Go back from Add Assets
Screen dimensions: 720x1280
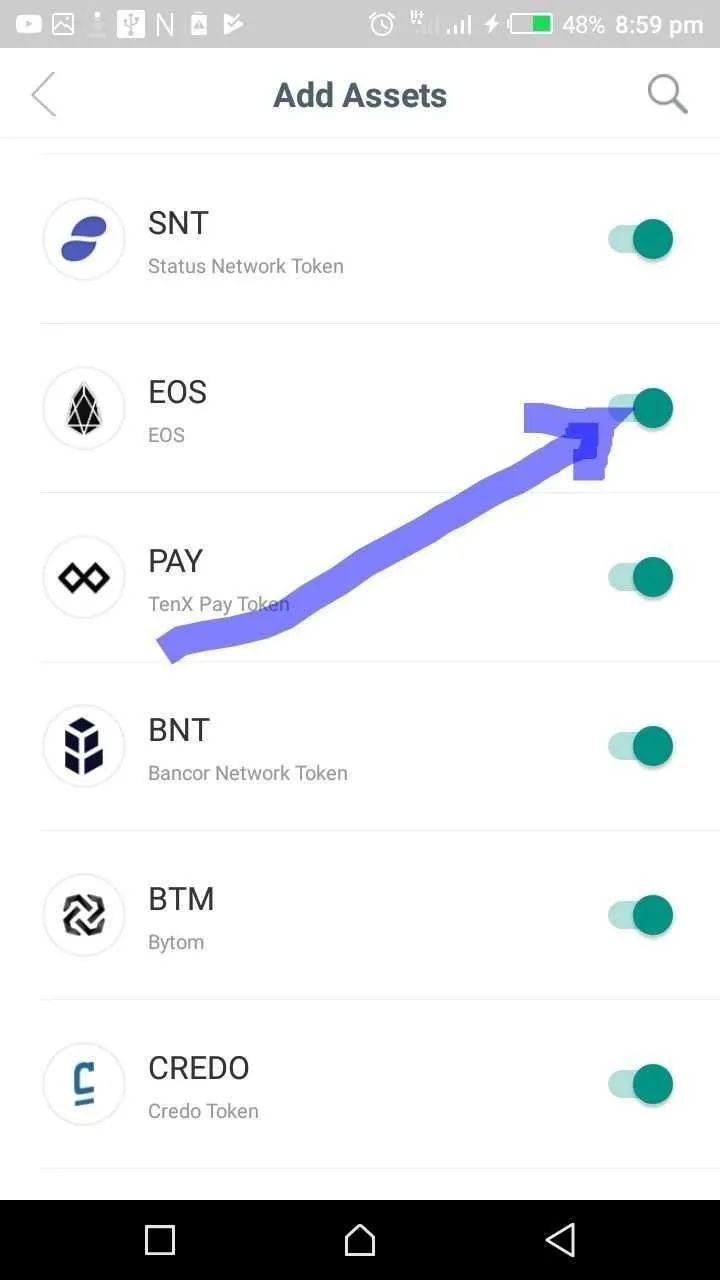click(44, 95)
